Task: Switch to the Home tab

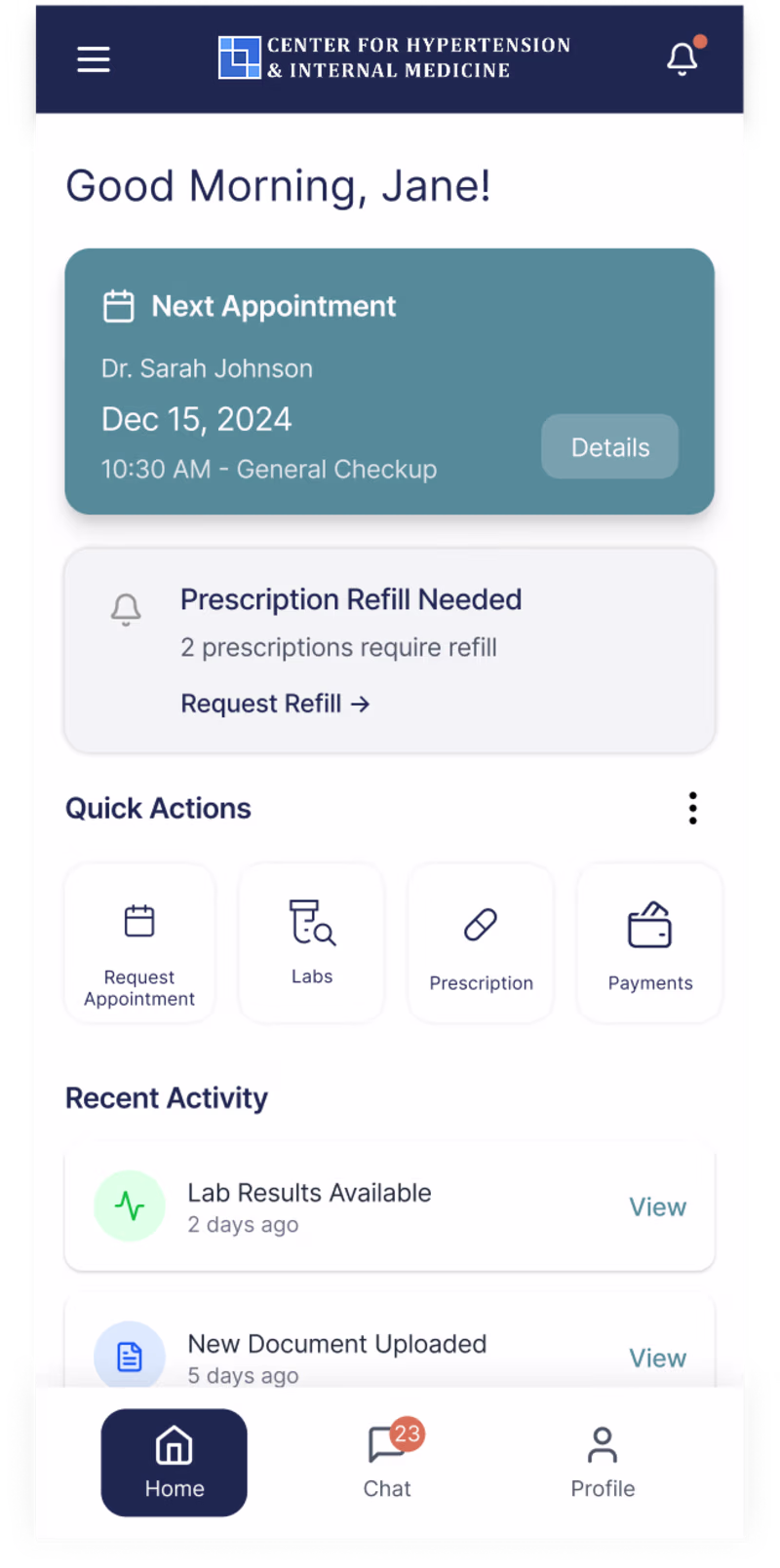Action: pos(175,1462)
